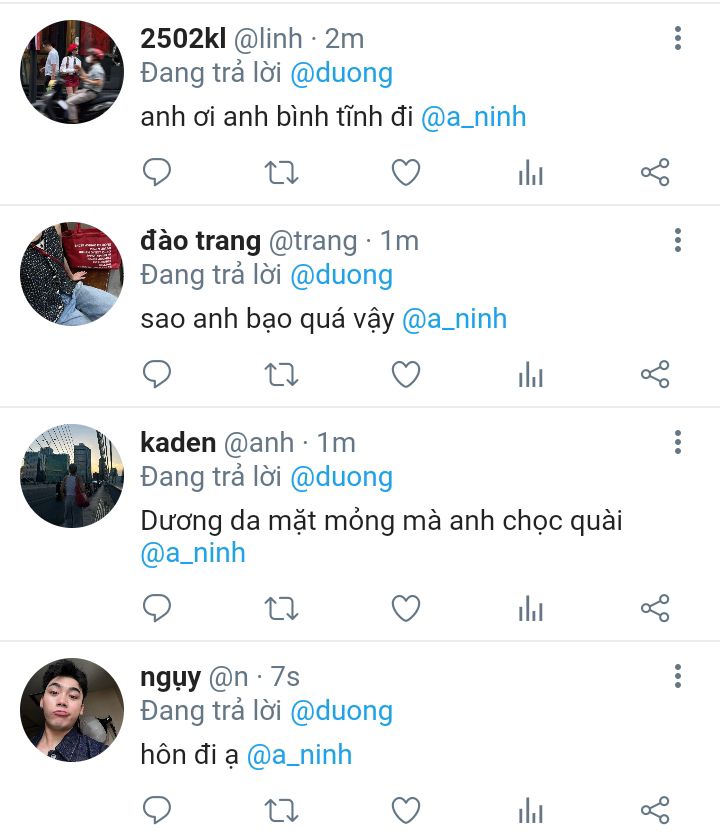Open ngụy's profile avatar
Viewport: 720px width, 839px height.
pos(72,709)
